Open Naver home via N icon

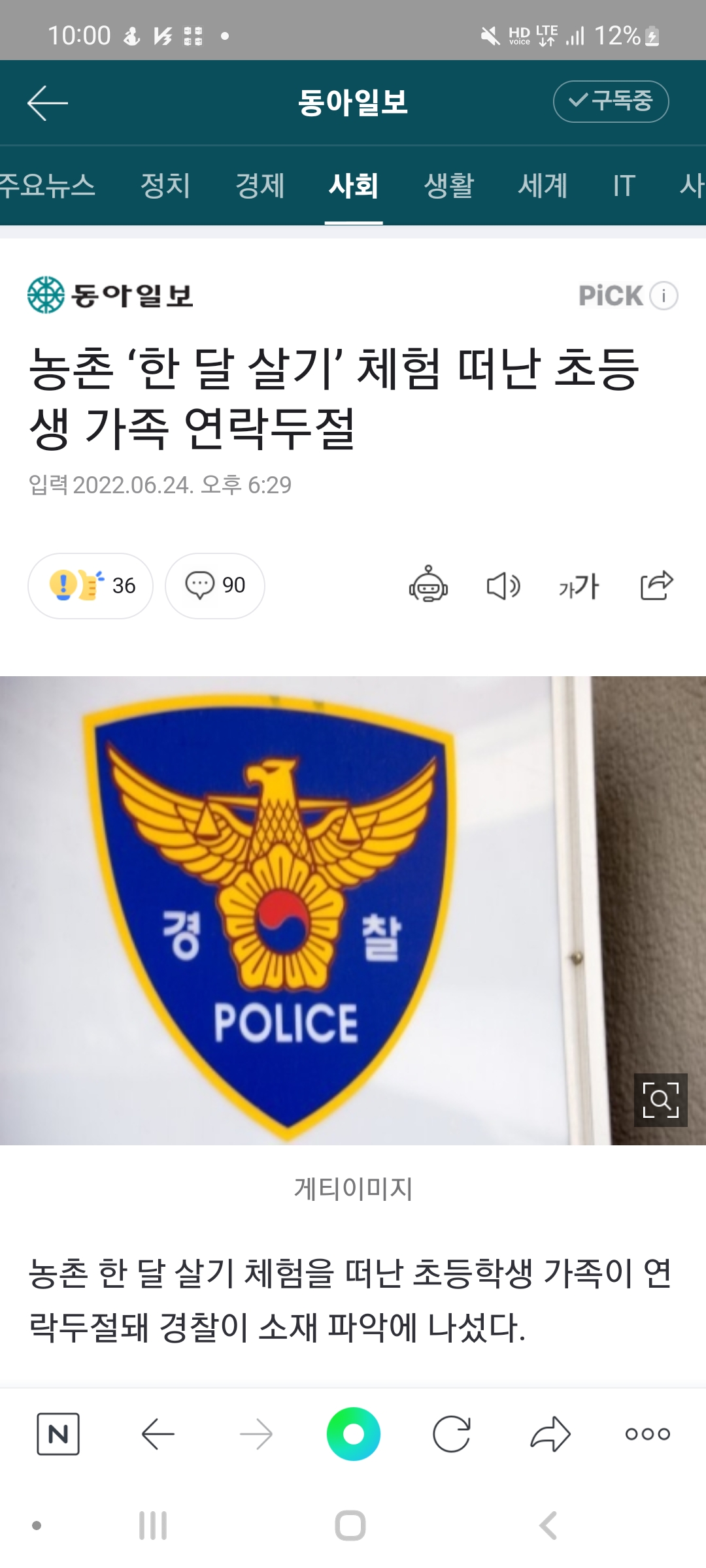(x=58, y=1434)
